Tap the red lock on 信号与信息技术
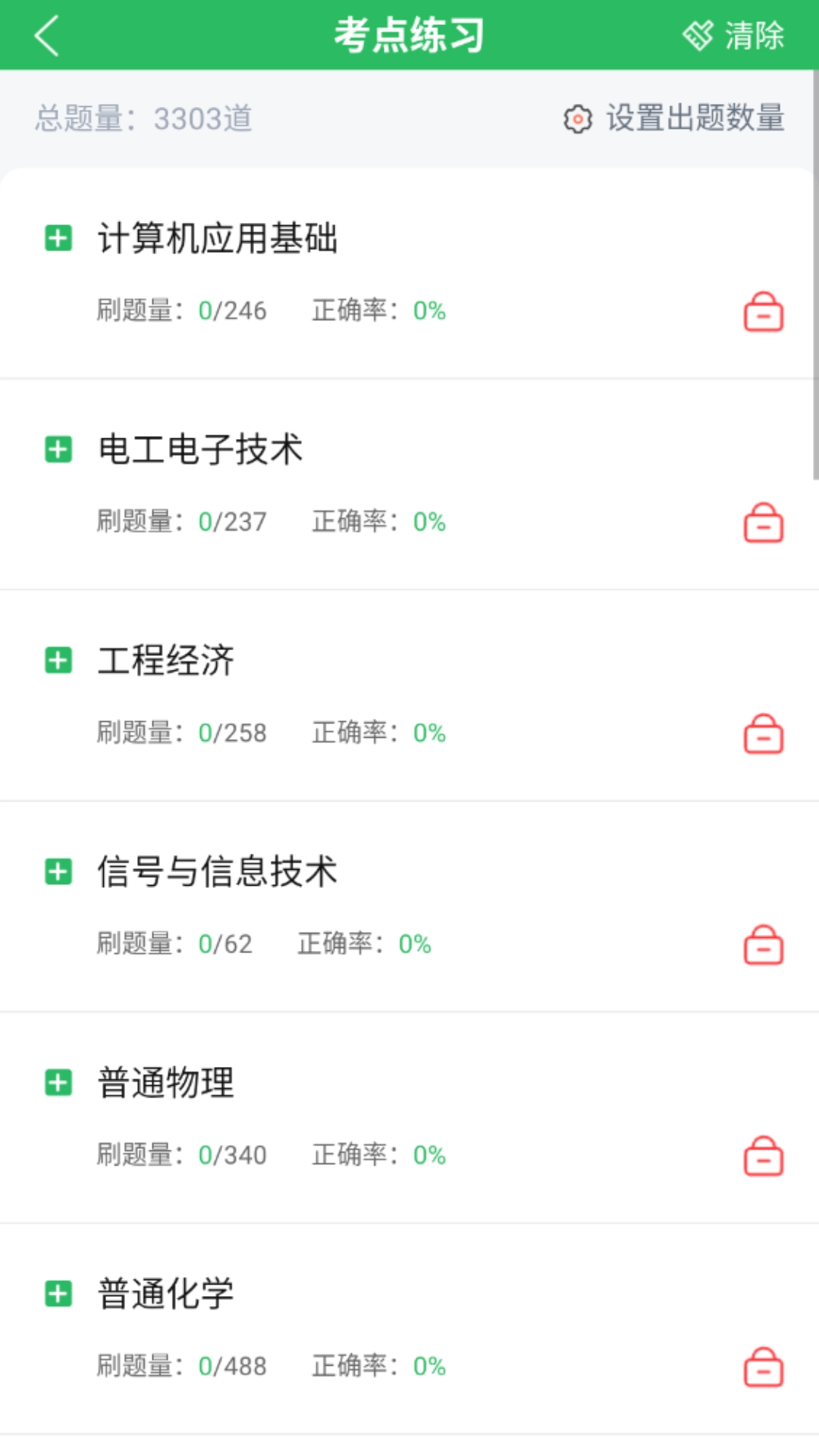 point(764,945)
